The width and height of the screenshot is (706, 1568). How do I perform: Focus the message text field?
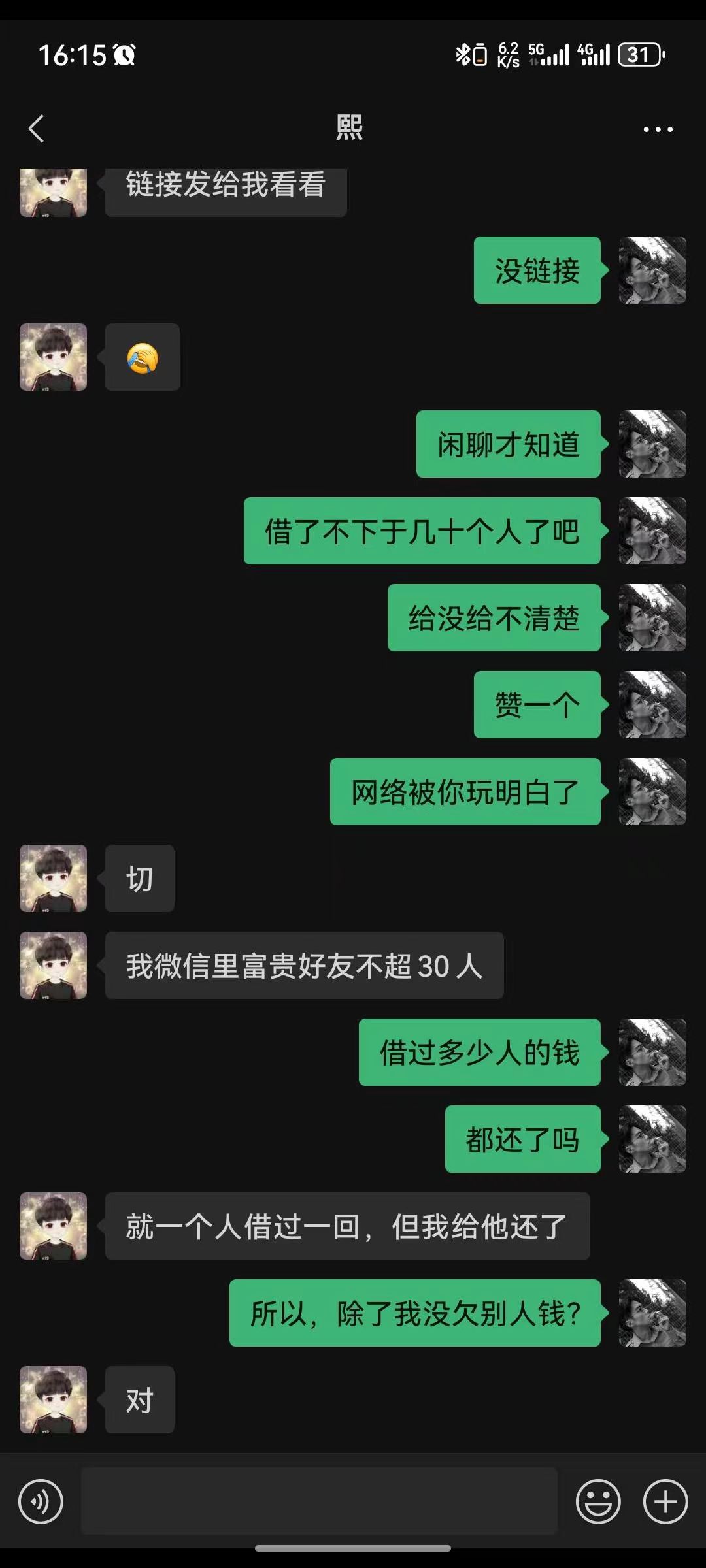pyautogui.click(x=319, y=1501)
